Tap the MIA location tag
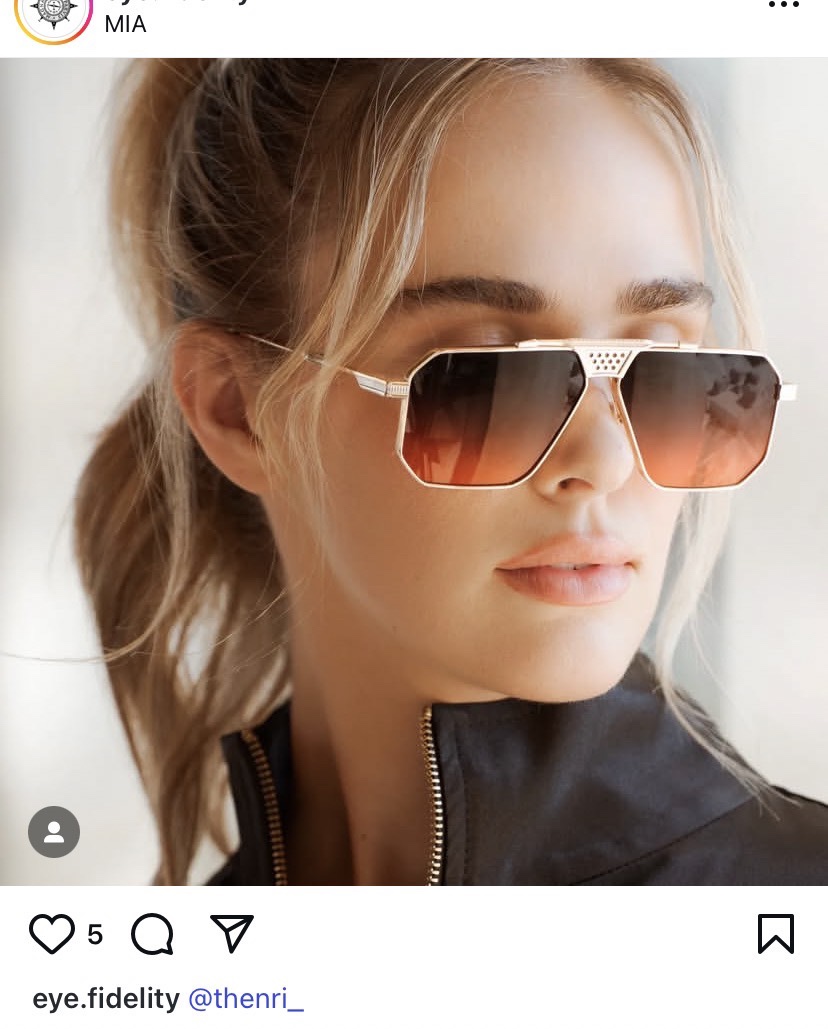 coord(126,25)
